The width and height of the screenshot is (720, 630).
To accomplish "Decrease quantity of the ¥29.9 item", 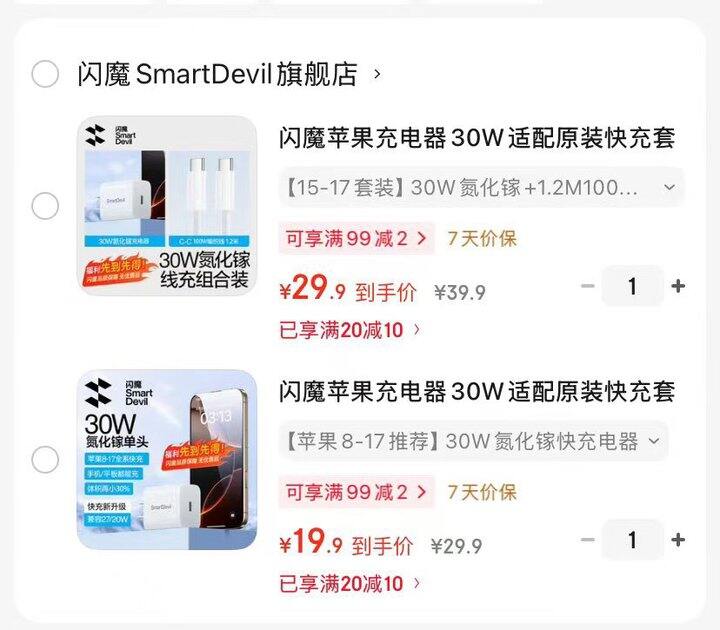I will (588, 286).
